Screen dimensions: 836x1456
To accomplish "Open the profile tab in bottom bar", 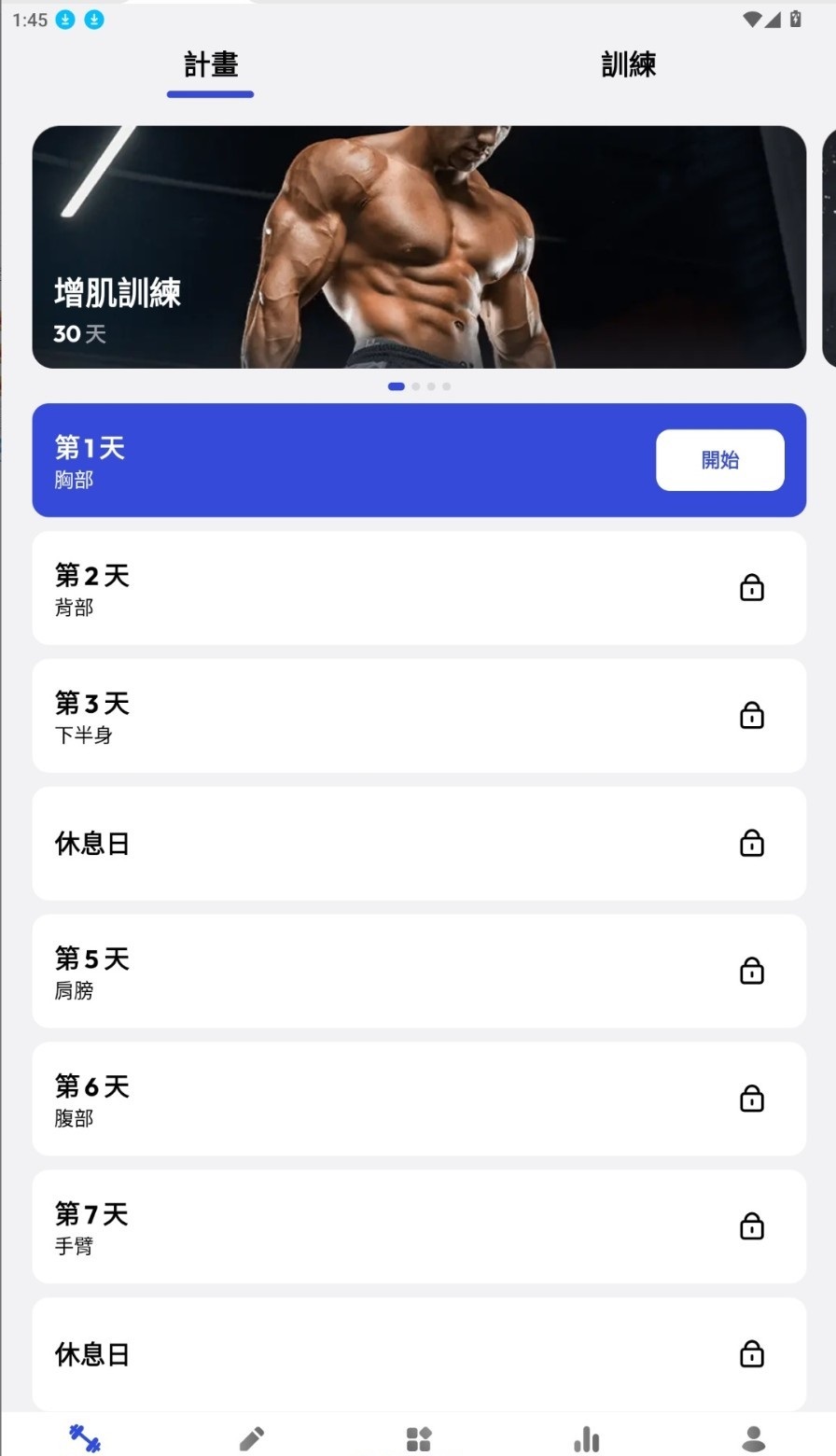I will tap(753, 1438).
